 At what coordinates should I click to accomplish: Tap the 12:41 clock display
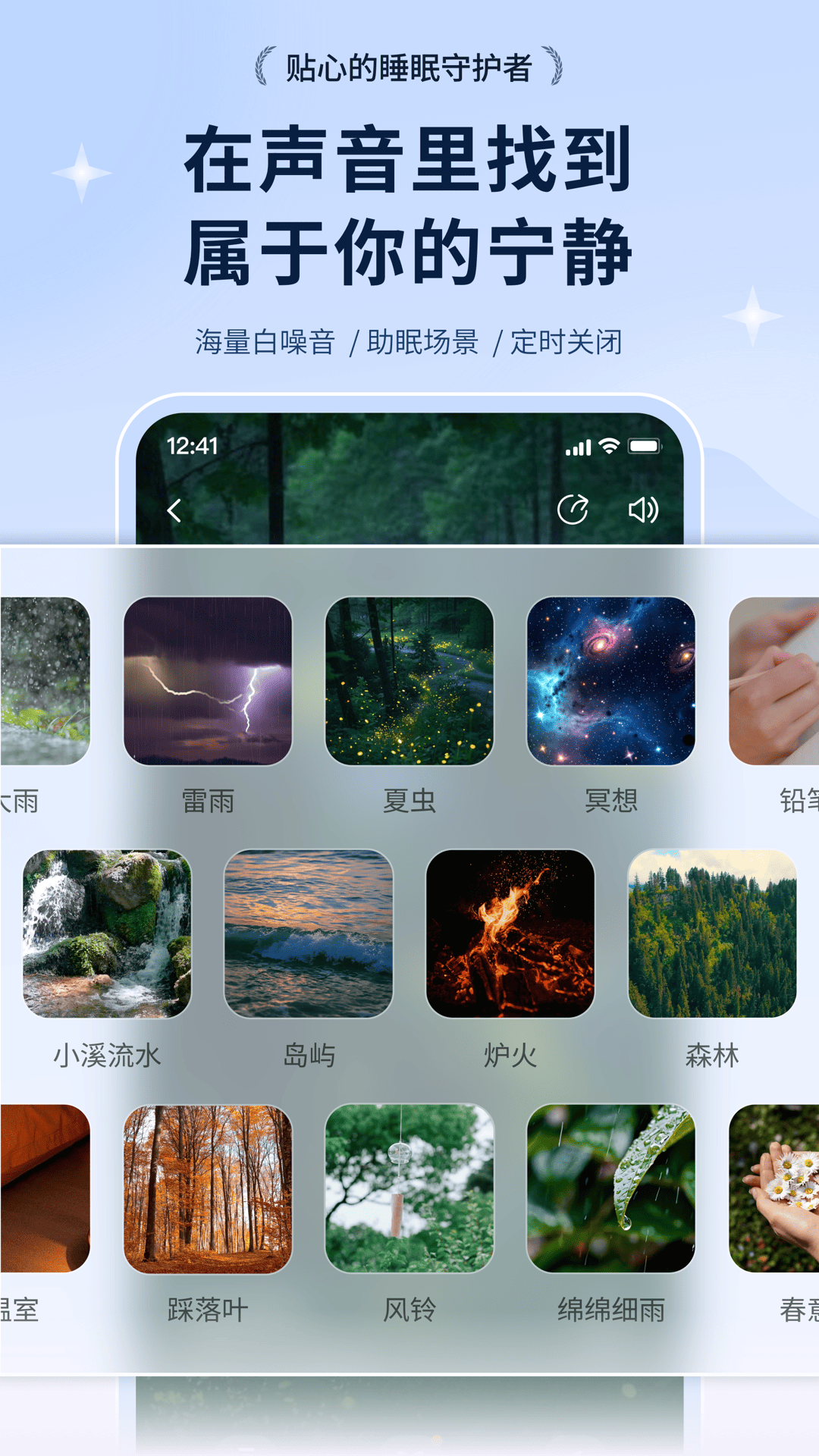(x=192, y=447)
